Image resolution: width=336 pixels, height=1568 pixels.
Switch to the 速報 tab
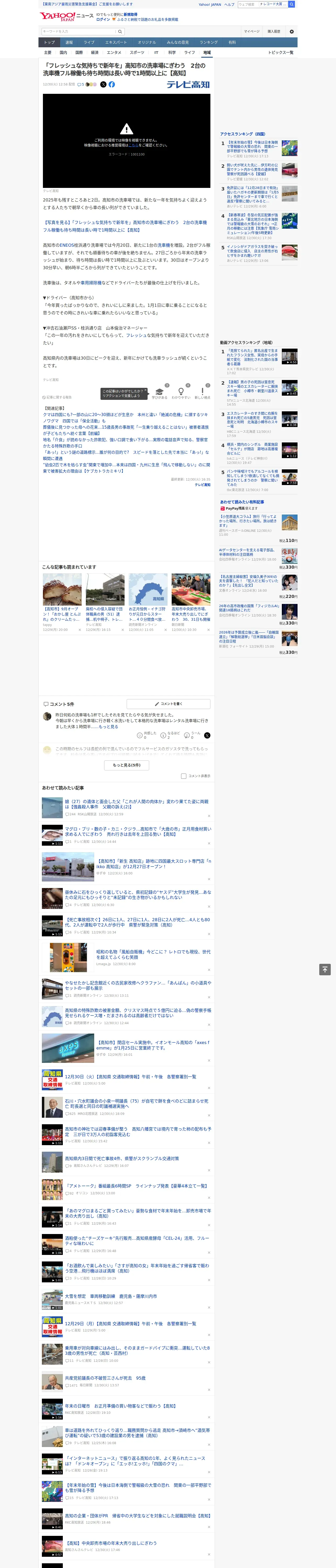pos(69,43)
